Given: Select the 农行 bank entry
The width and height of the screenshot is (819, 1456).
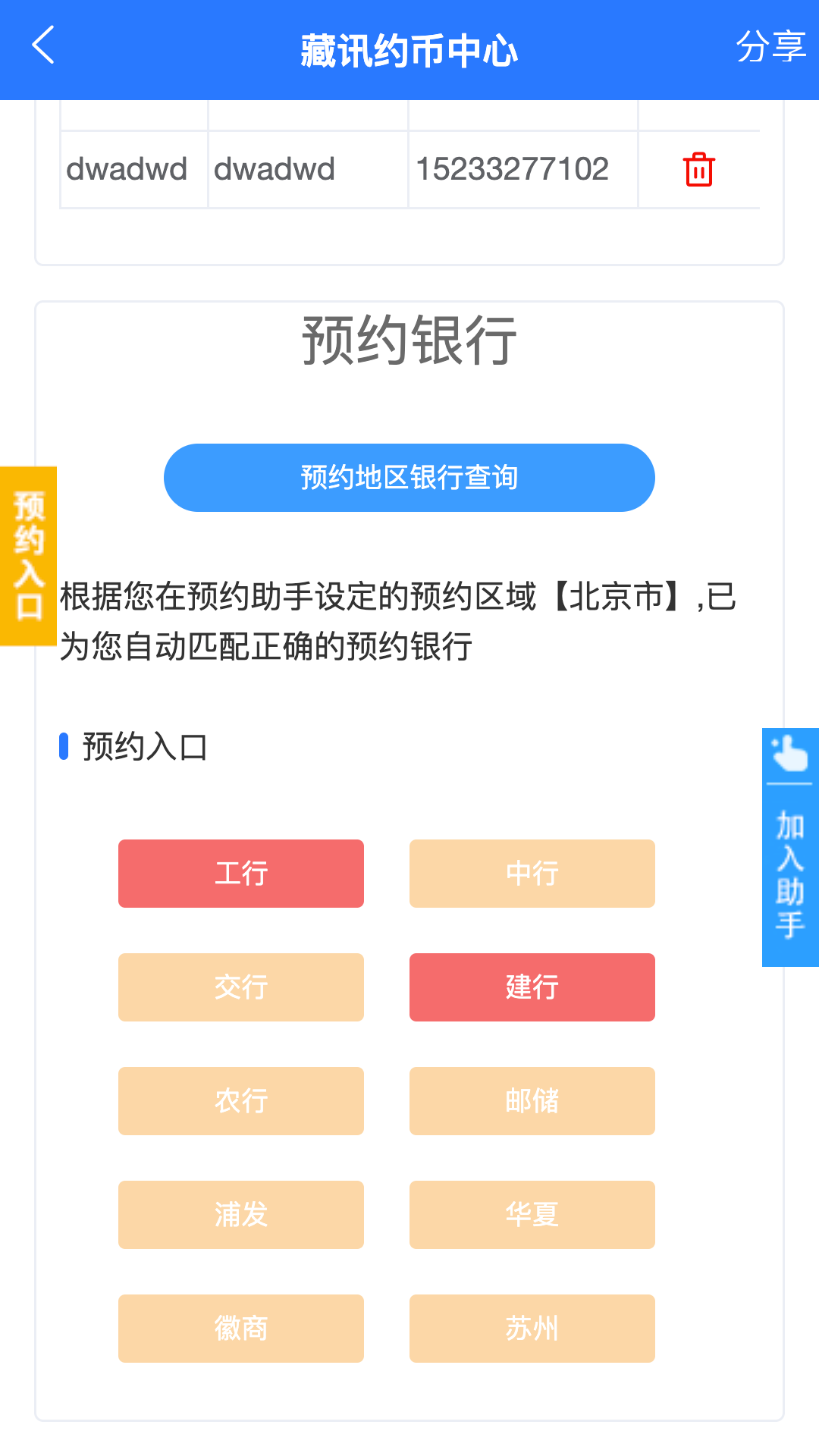Looking at the screenshot, I should click(x=240, y=1101).
